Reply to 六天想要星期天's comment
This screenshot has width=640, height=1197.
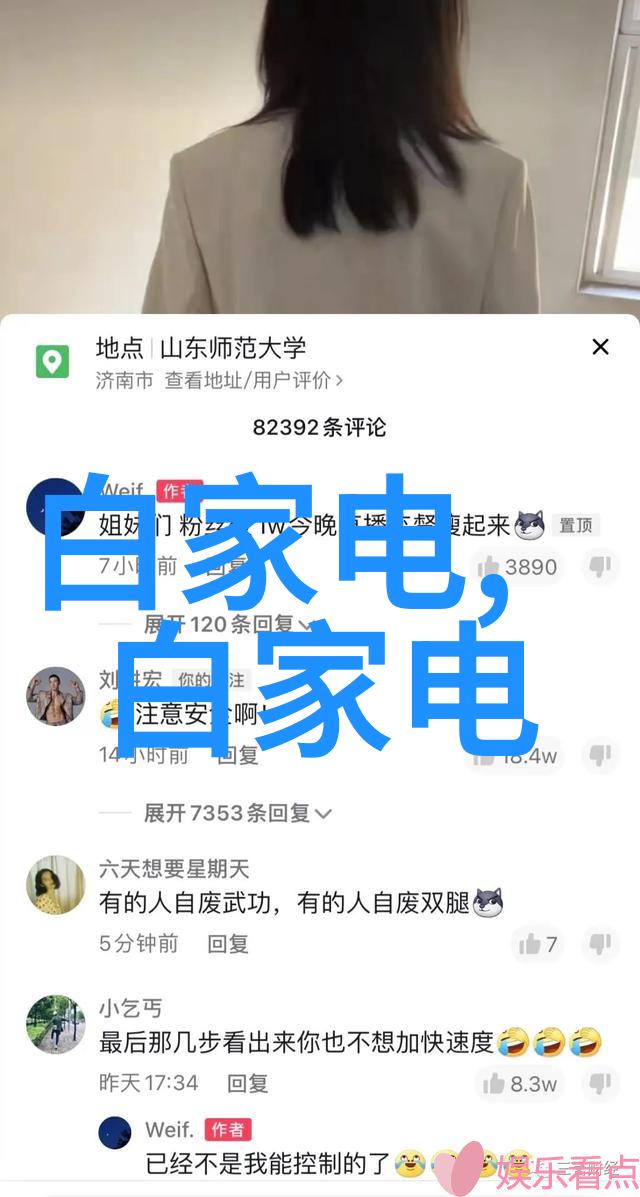click(228, 943)
